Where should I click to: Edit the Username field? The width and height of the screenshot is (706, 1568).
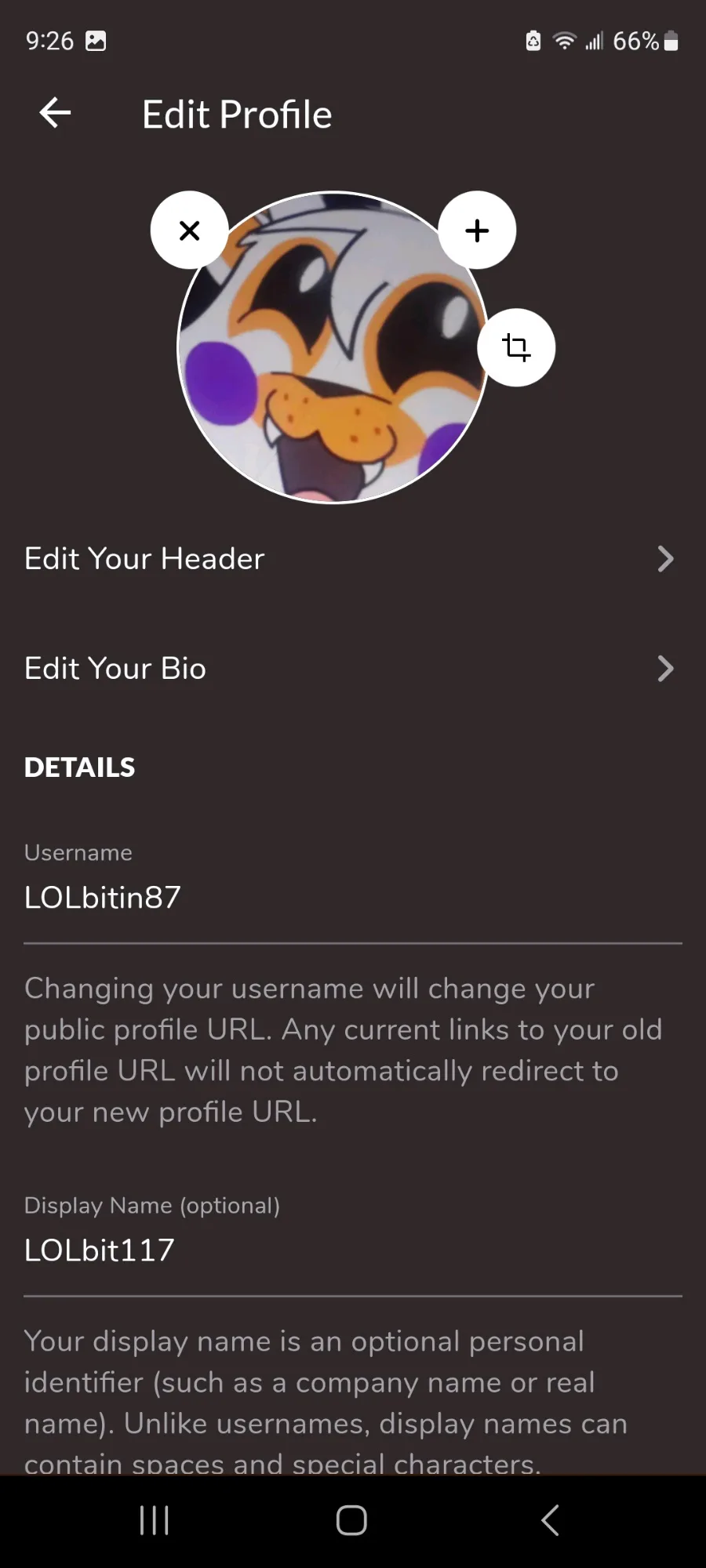351,898
